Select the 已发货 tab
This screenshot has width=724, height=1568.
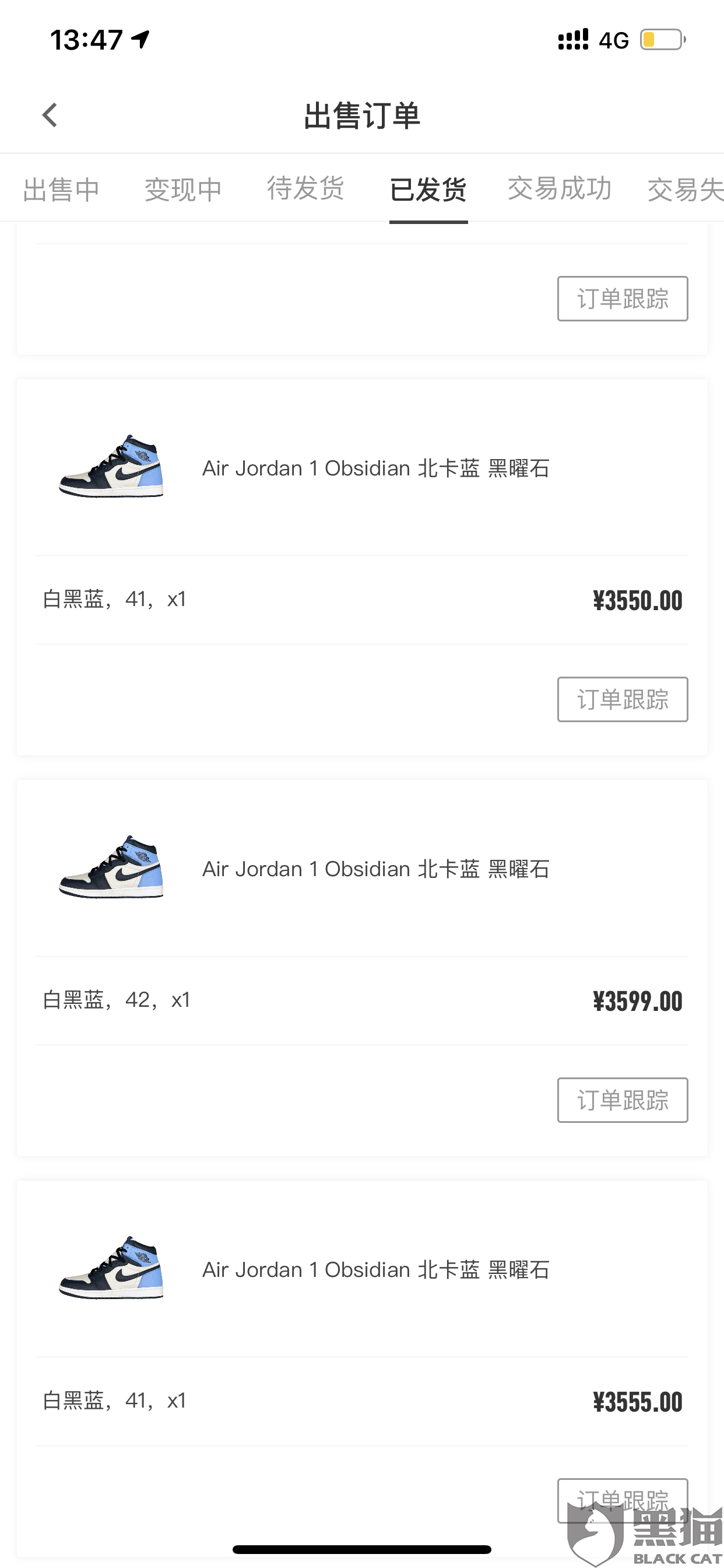coord(428,190)
